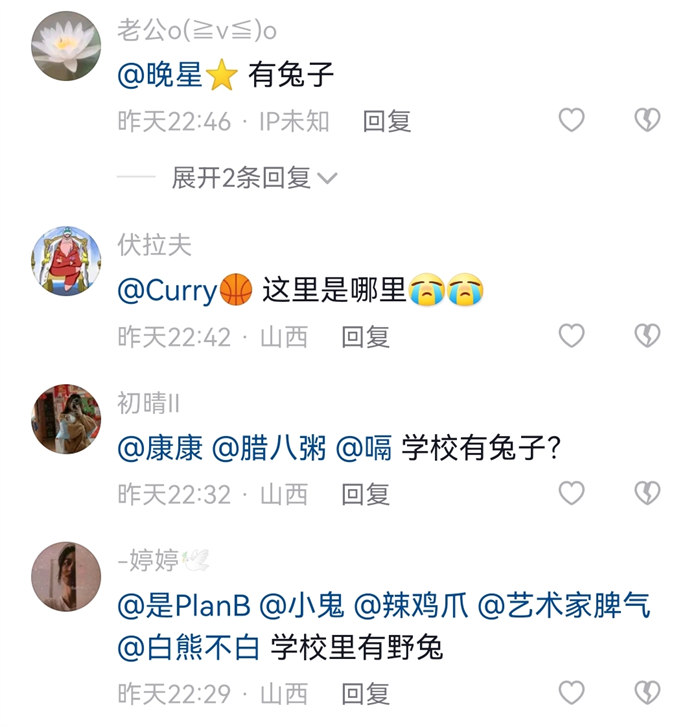Open 伏拉夫's profile avatar
Screen dimensions: 700x727
67,261
